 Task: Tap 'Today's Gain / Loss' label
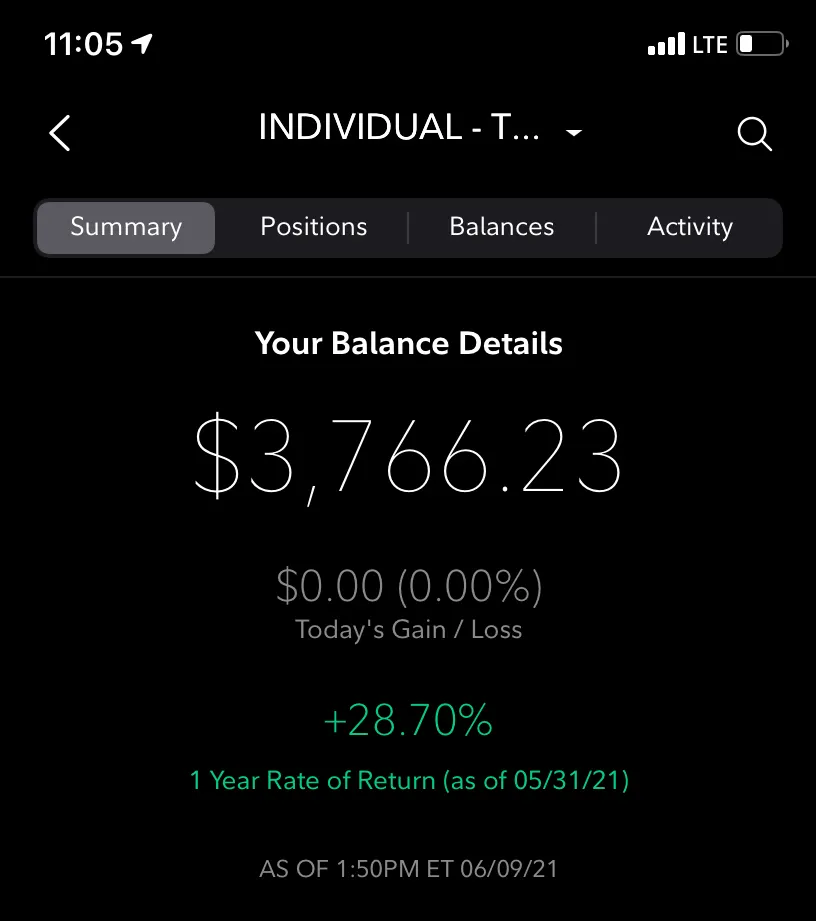tap(408, 630)
